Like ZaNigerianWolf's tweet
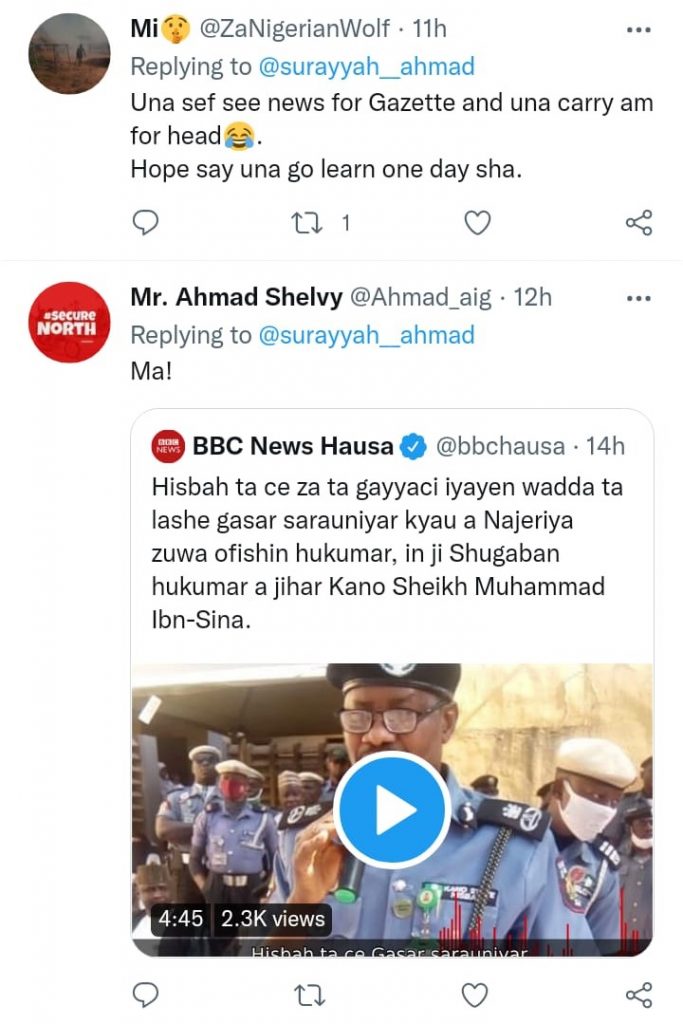 (x=478, y=222)
